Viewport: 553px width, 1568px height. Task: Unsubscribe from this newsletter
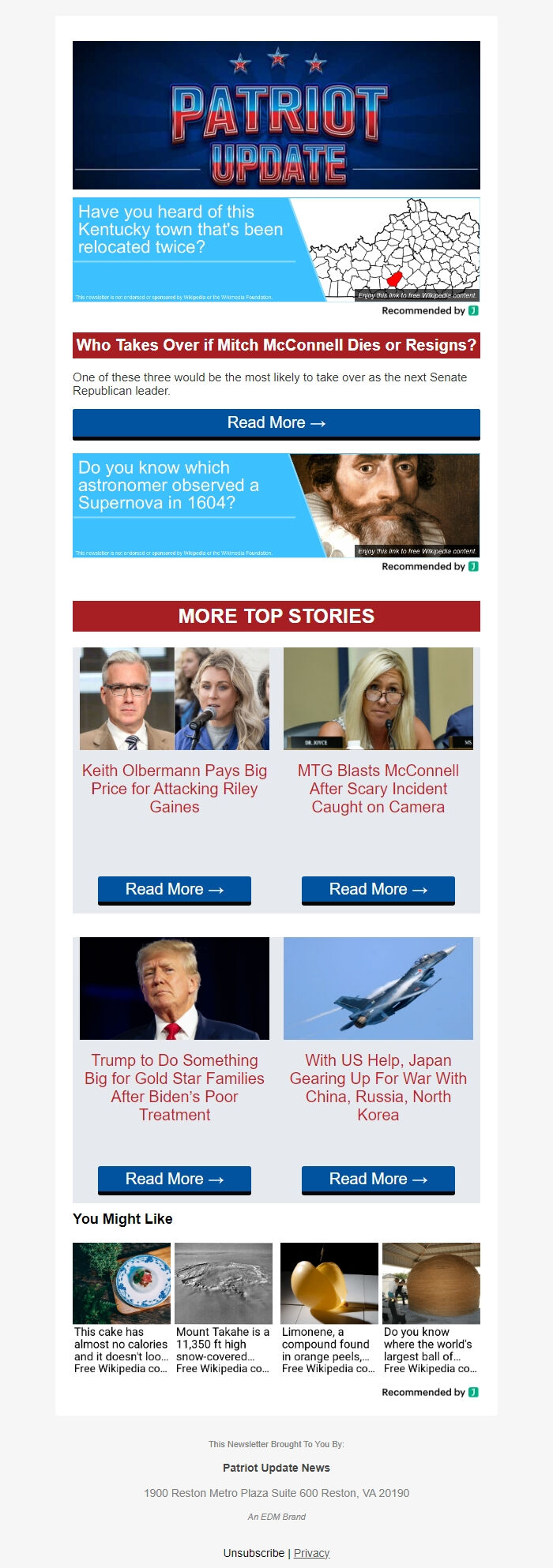coord(254,1553)
